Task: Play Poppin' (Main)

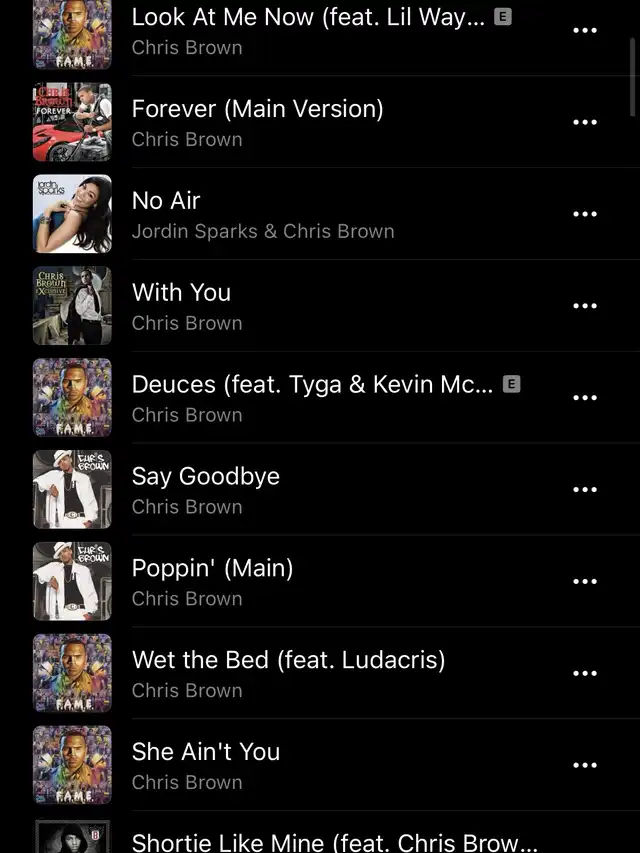Action: [x=213, y=581]
